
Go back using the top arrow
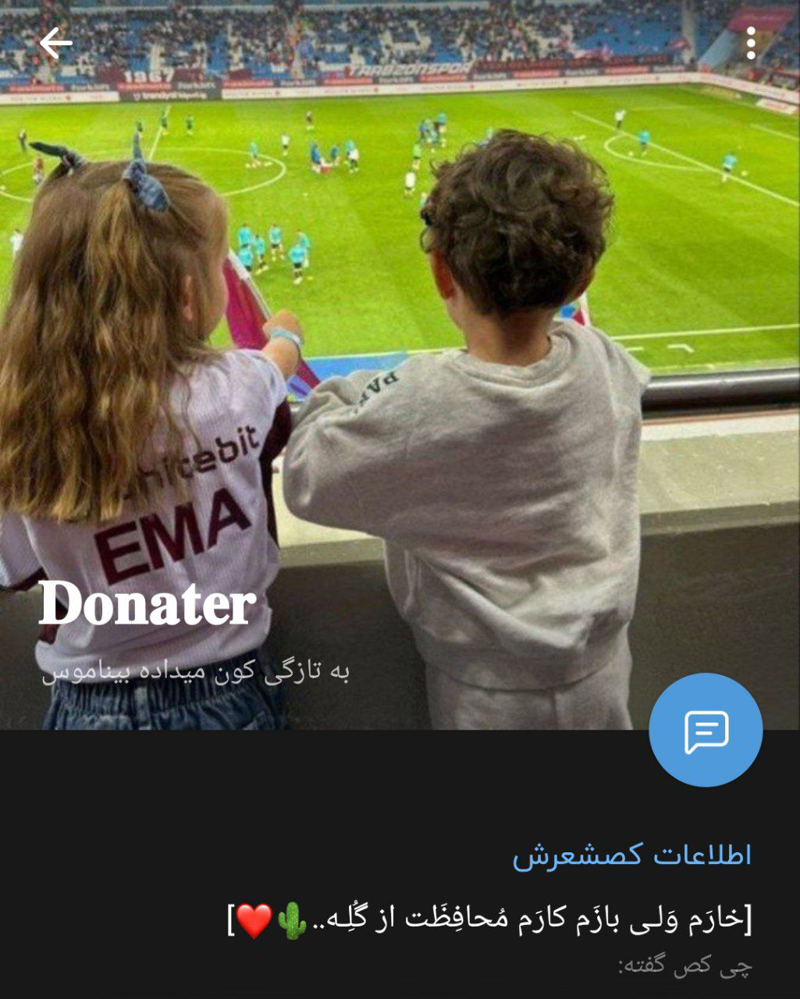56,43
